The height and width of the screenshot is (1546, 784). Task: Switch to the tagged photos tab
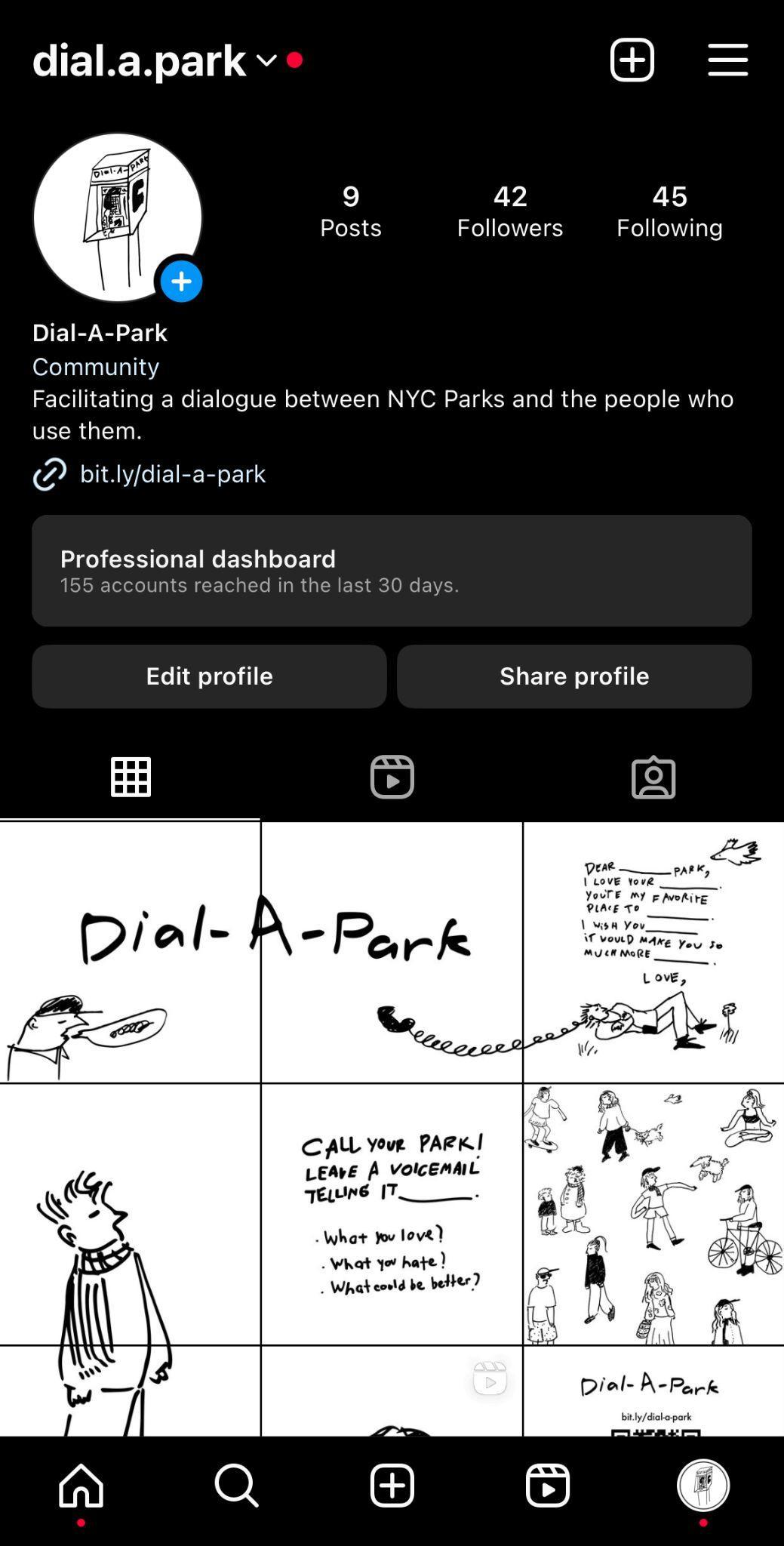pyautogui.click(x=653, y=777)
